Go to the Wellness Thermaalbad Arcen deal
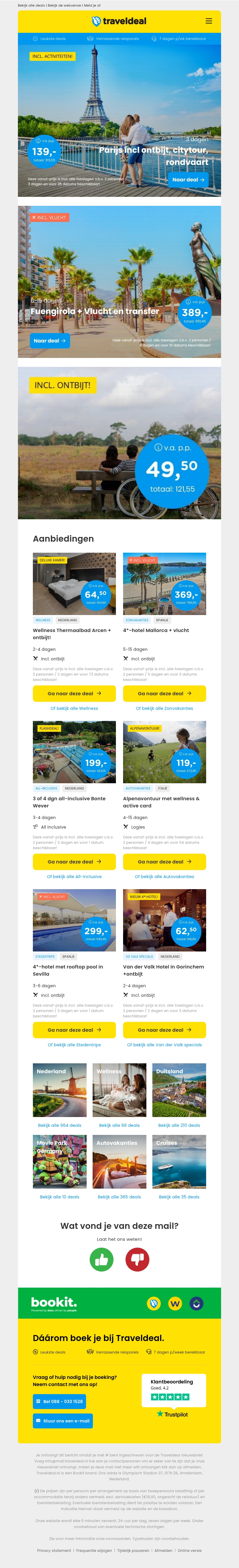This screenshot has height=1568, width=239. (x=74, y=693)
